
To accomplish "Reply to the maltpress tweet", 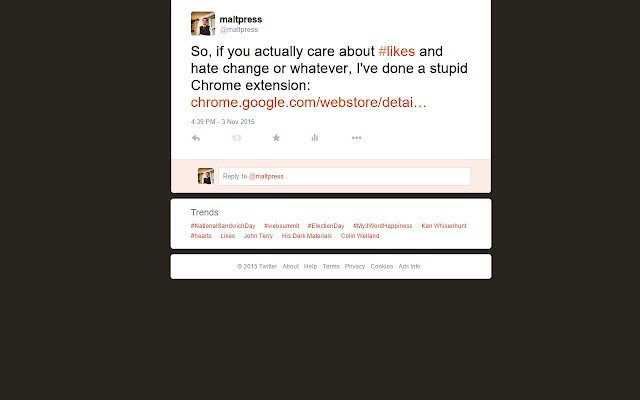I will (196, 138).
